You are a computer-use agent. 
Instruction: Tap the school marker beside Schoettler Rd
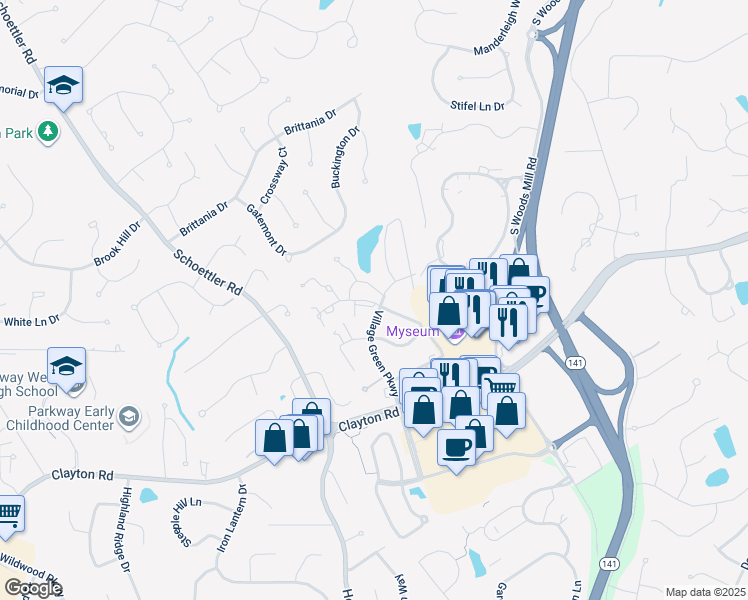pyautogui.click(x=63, y=86)
